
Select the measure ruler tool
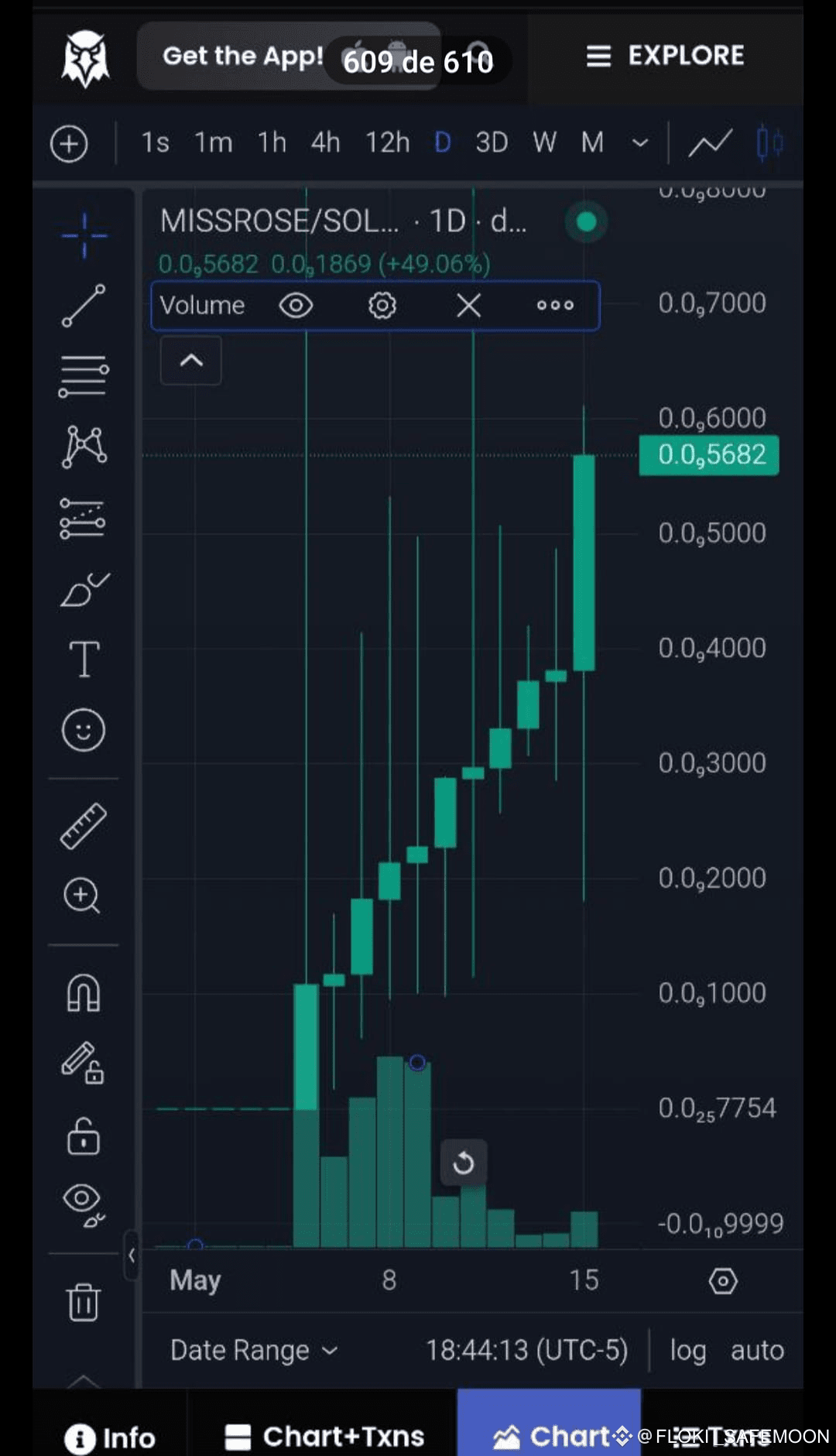(83, 827)
